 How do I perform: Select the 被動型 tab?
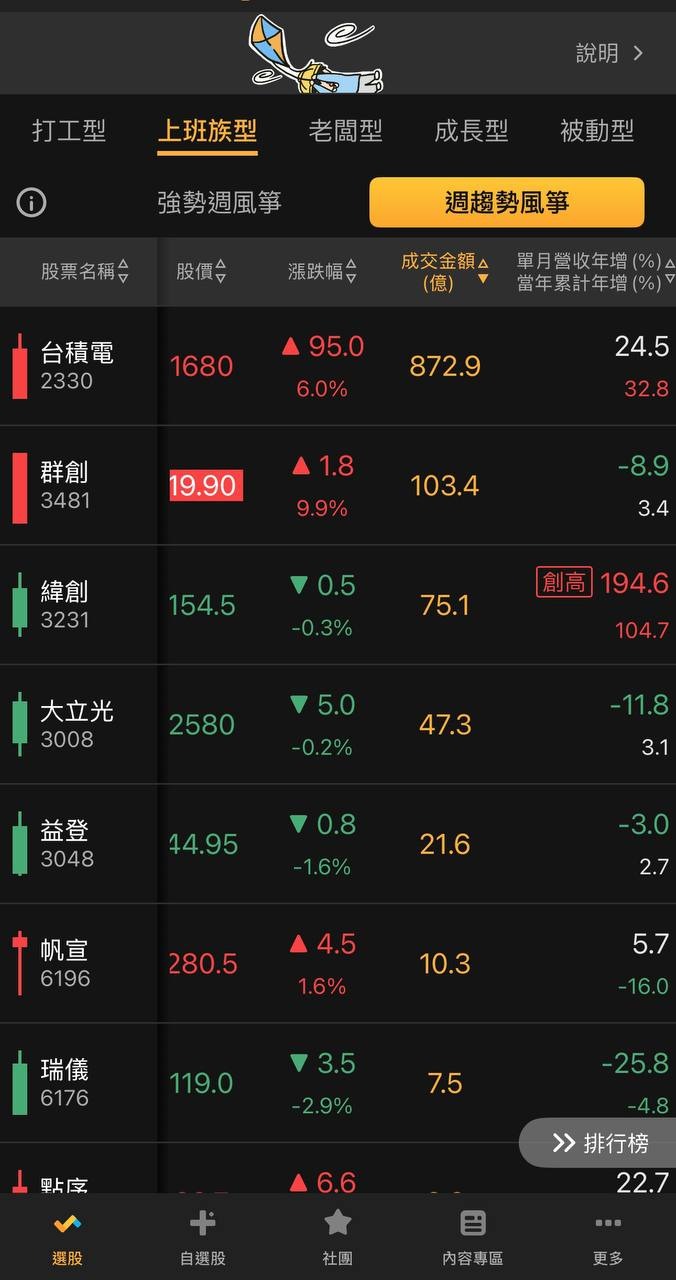(x=597, y=131)
